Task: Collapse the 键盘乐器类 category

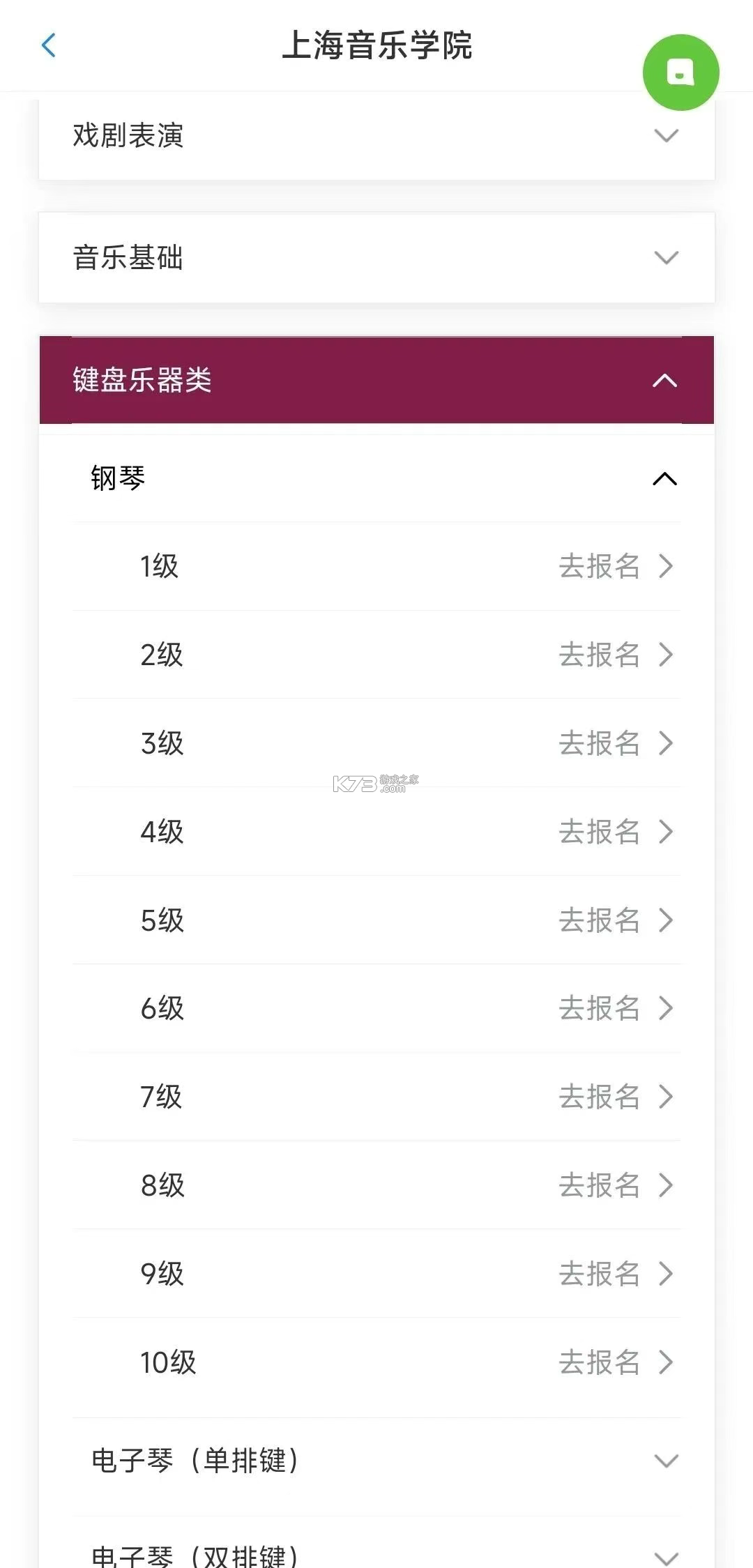Action: click(664, 379)
